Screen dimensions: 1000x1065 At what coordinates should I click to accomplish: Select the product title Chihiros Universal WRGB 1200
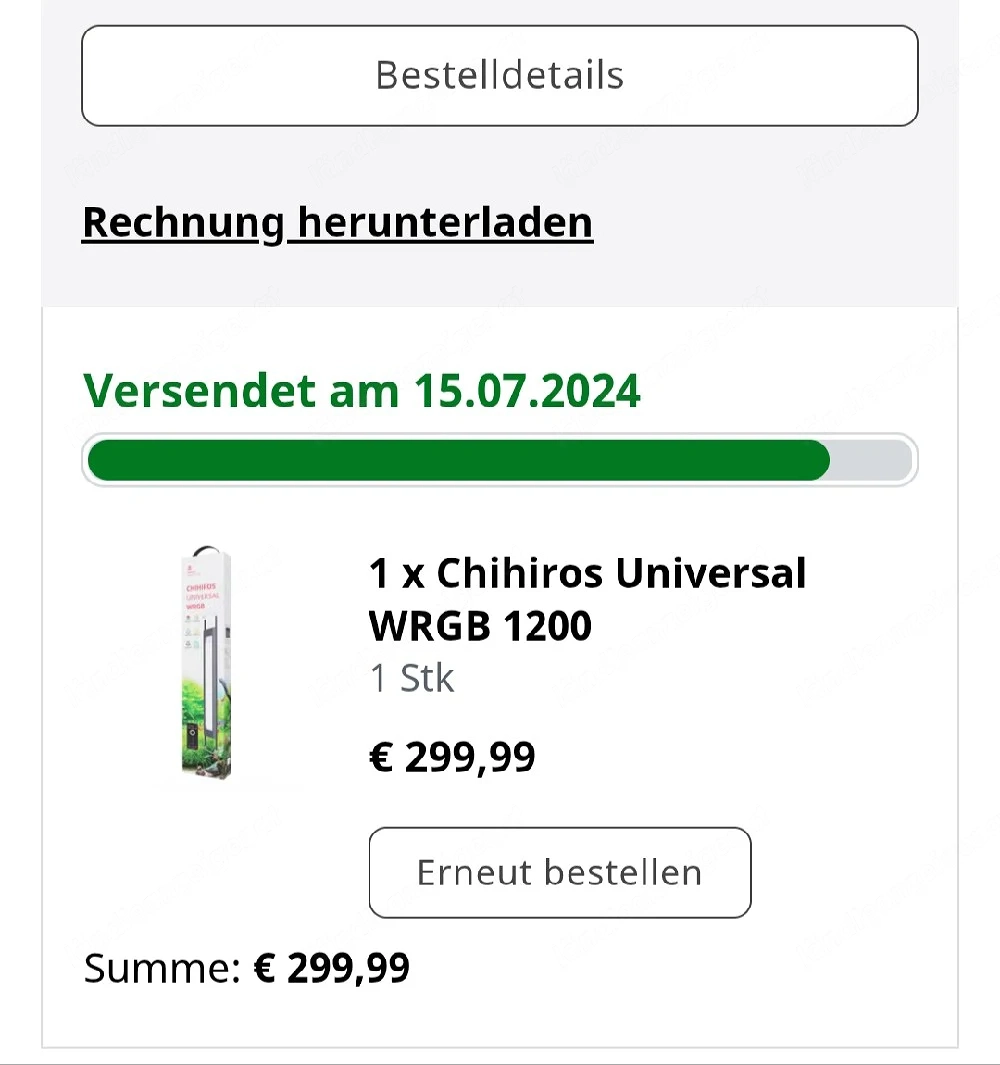(x=588, y=597)
